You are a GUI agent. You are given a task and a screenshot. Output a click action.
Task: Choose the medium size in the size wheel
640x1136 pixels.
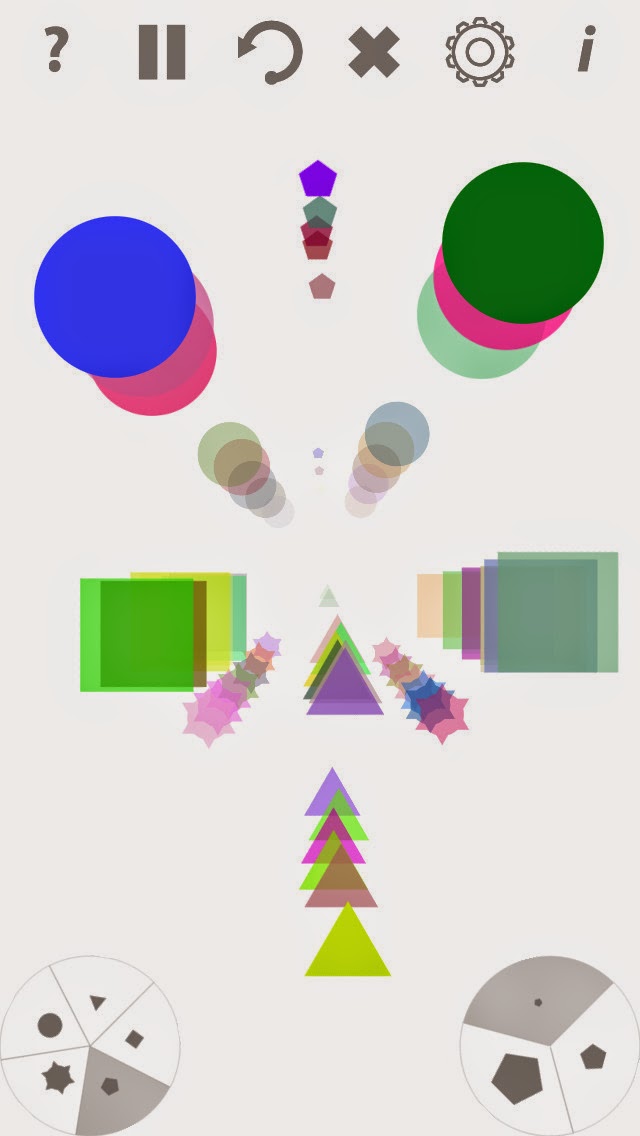pyautogui.click(x=593, y=1056)
